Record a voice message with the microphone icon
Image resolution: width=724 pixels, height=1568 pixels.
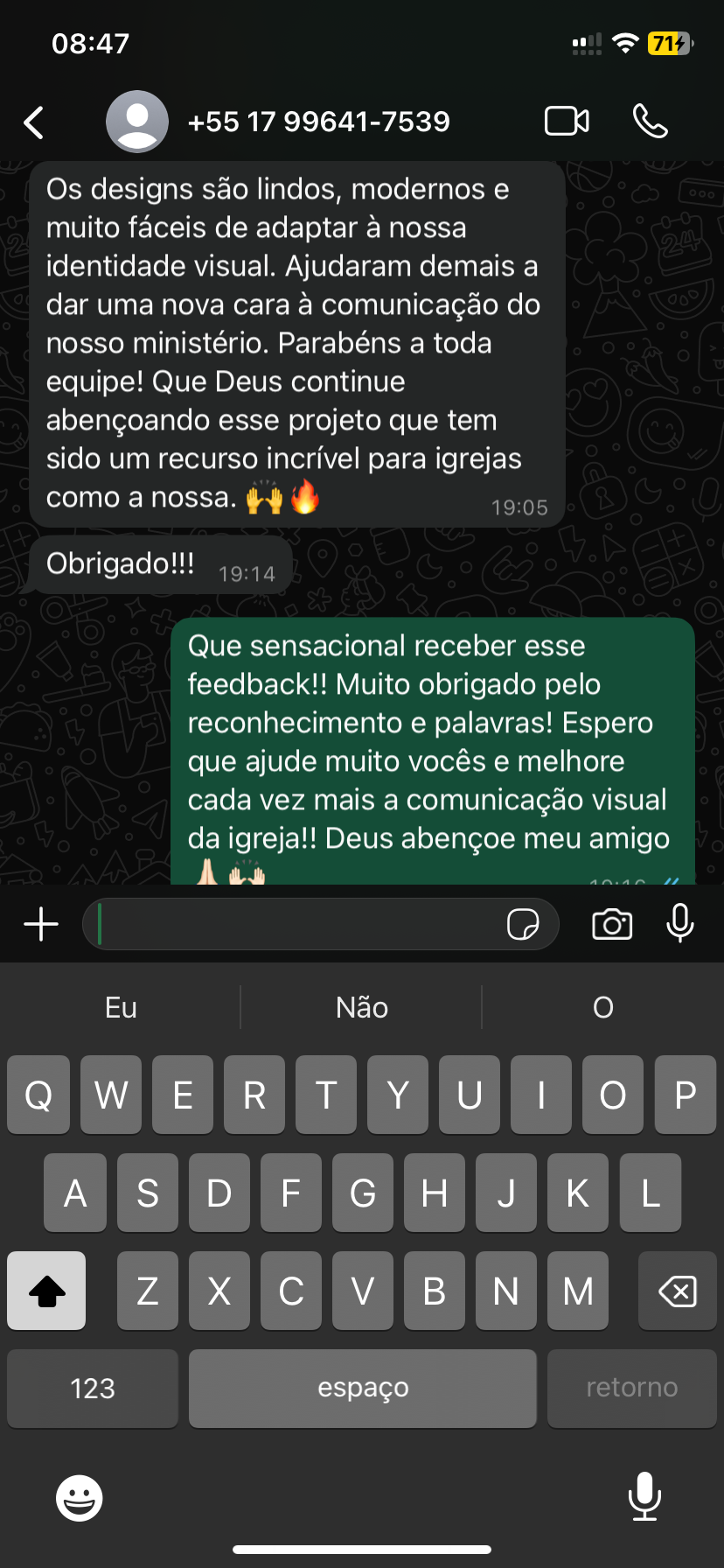click(679, 923)
